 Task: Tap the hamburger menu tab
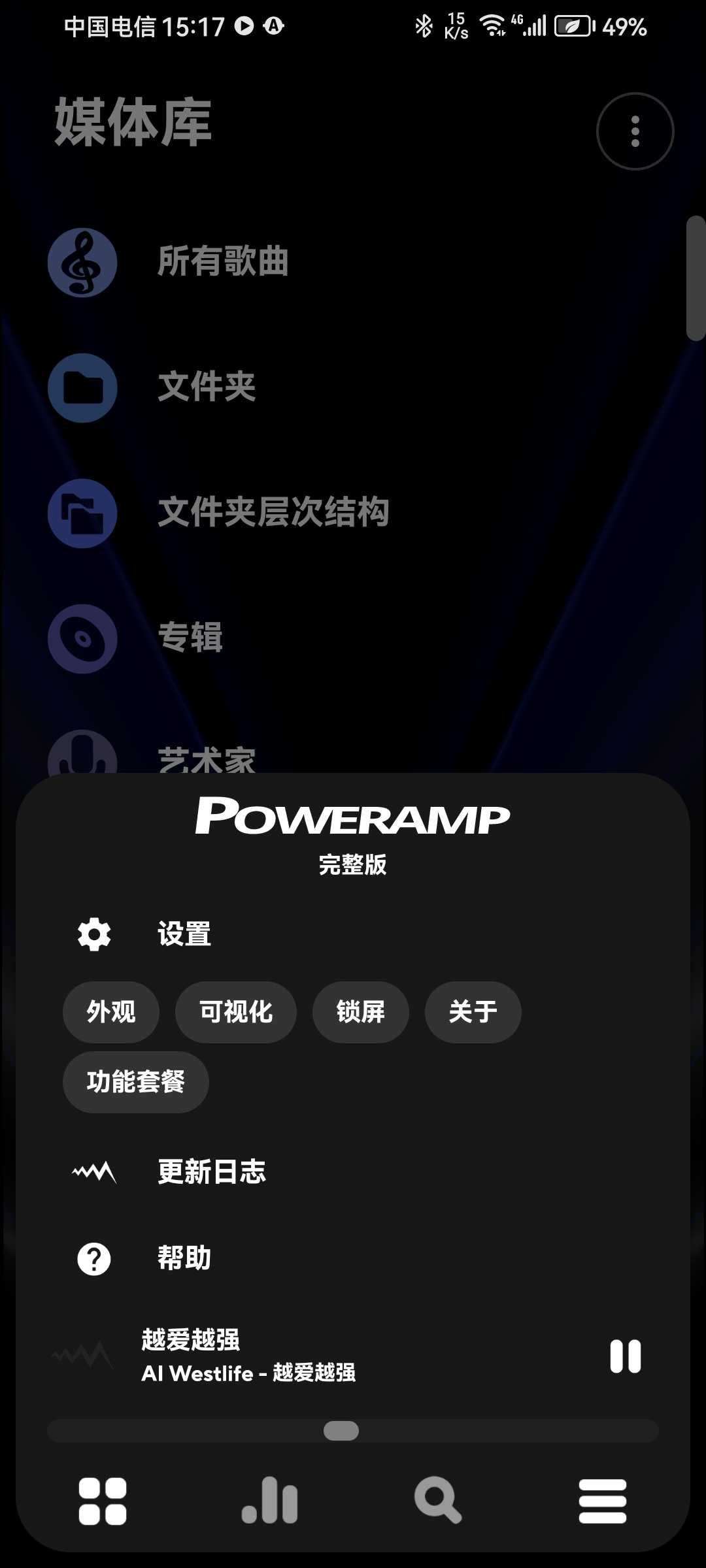(602, 1501)
